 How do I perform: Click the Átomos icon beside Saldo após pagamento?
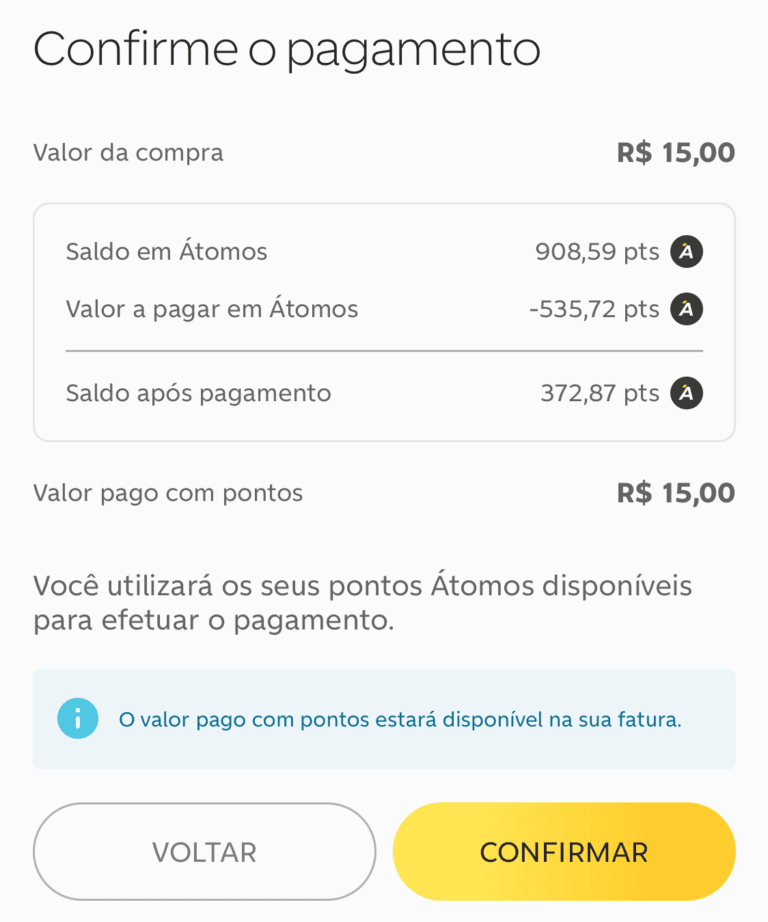click(686, 393)
